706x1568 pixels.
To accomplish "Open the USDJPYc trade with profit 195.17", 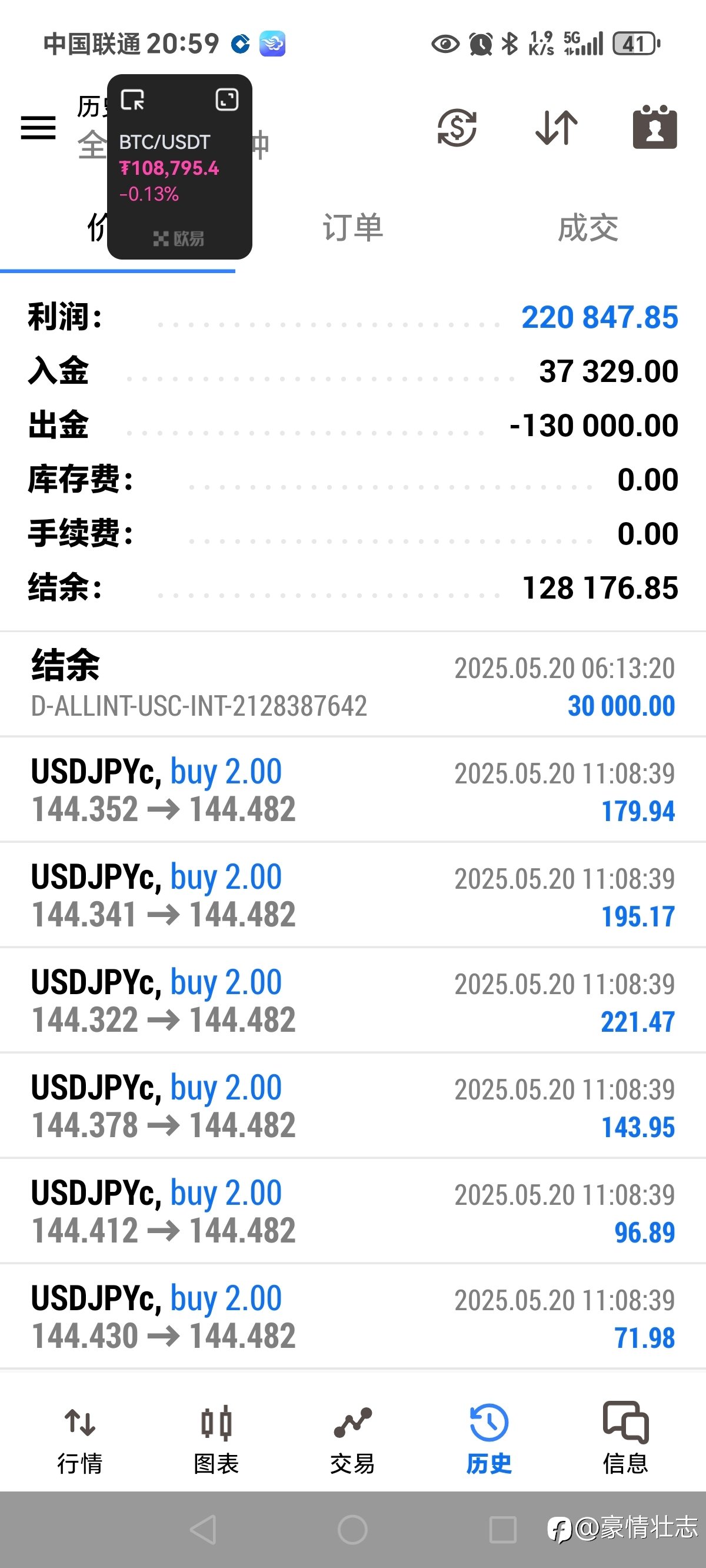I will coord(353,895).
